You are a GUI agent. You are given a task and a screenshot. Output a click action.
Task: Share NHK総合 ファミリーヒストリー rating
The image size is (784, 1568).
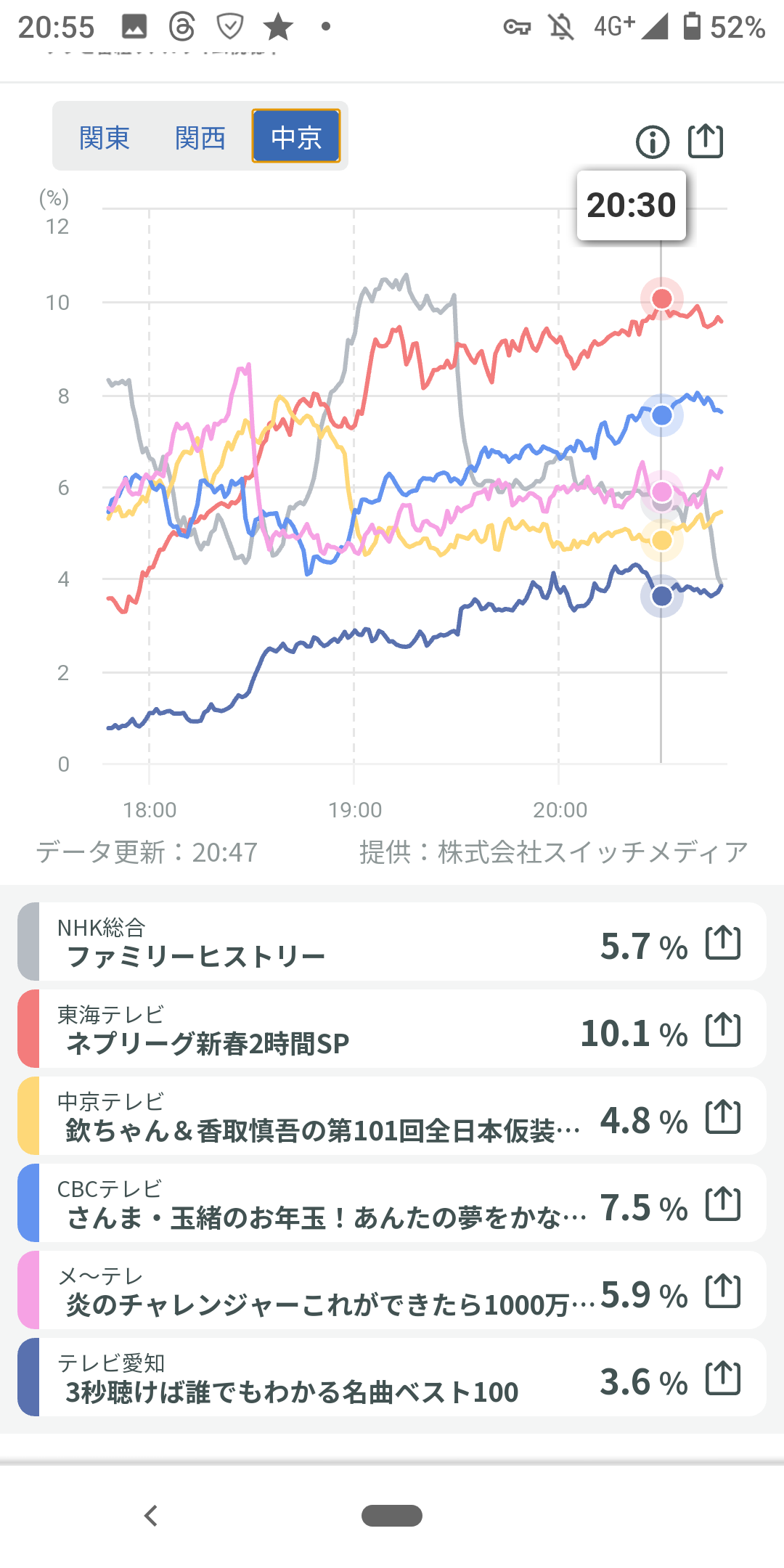pos(723,943)
